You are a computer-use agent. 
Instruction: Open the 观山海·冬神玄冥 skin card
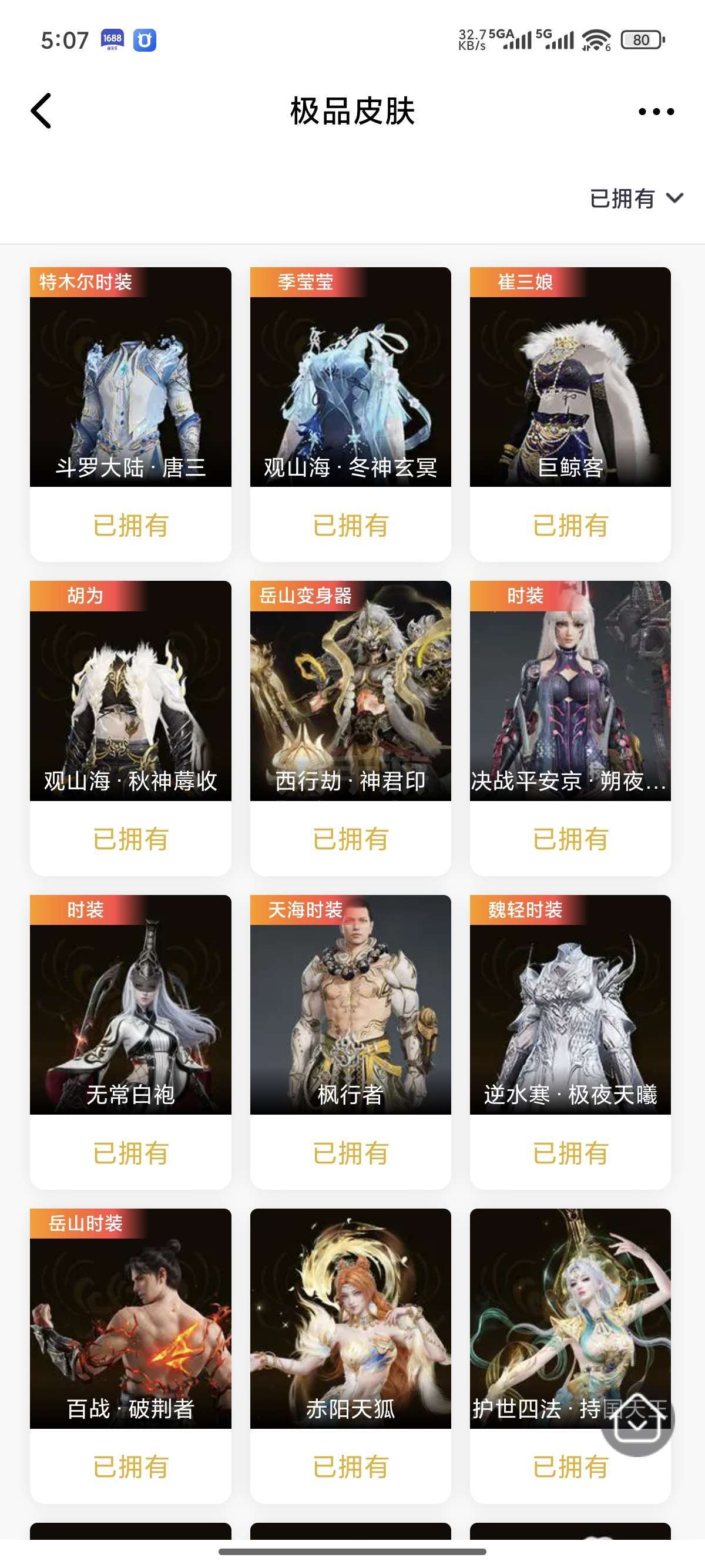pos(350,414)
